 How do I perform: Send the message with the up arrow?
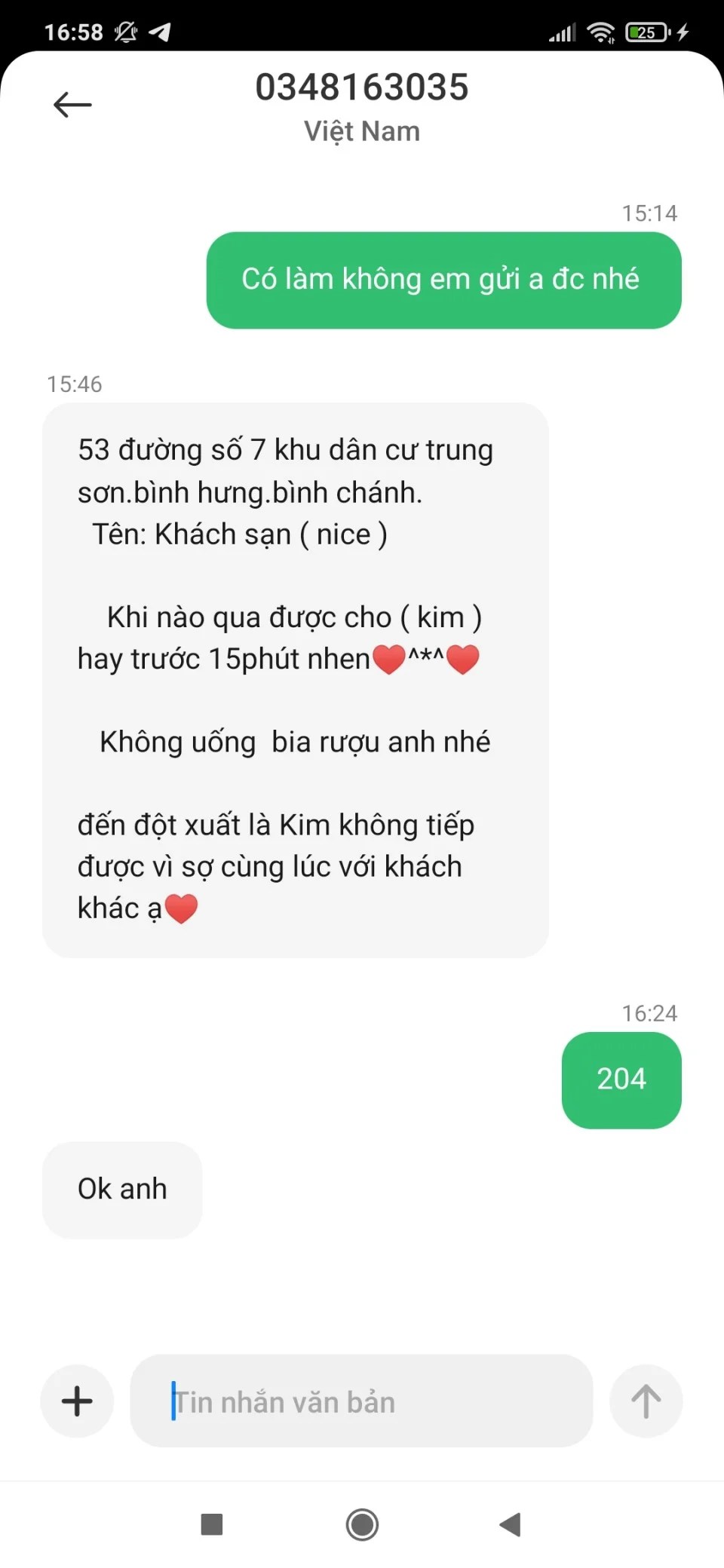[646, 1401]
